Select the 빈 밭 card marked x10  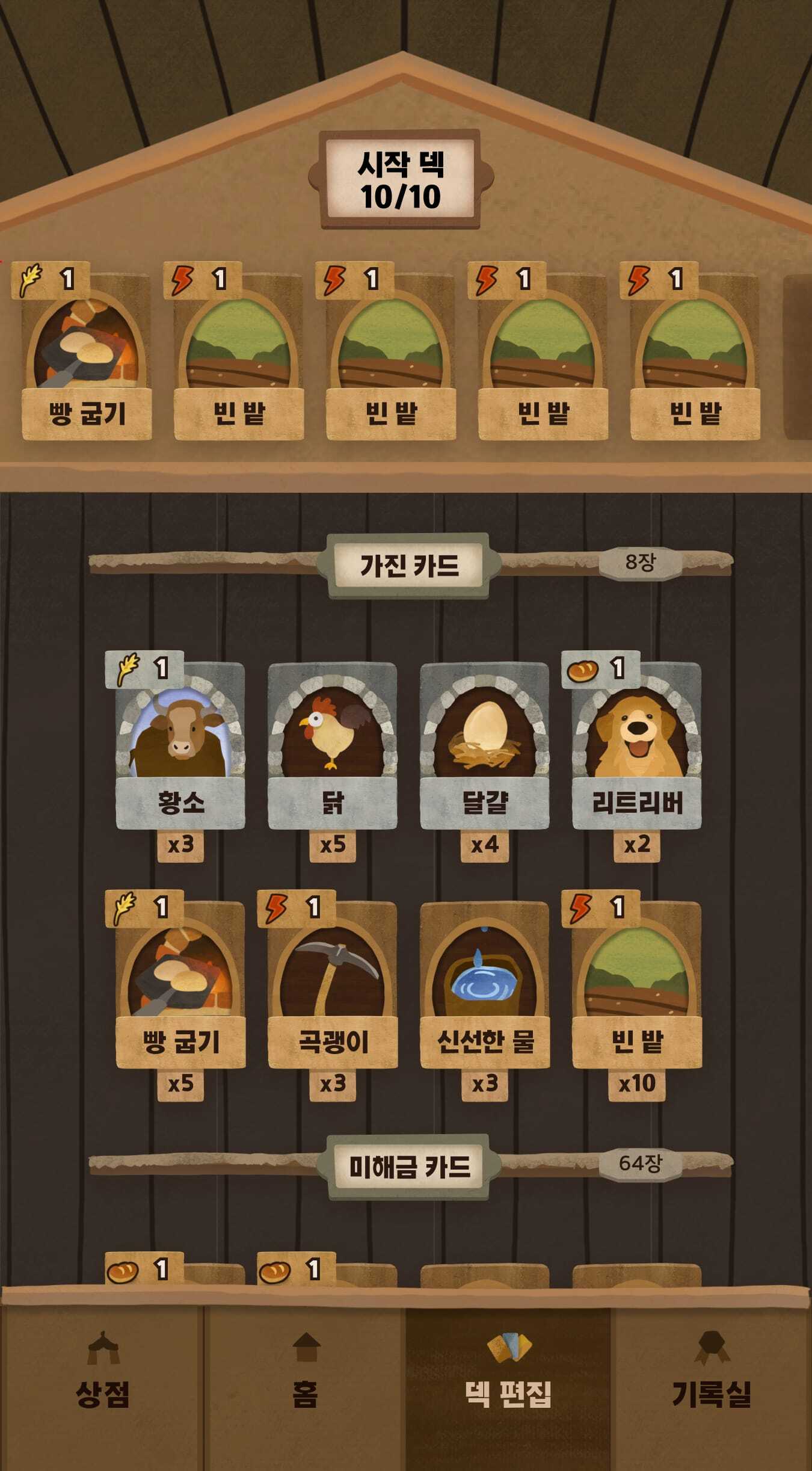637,985
